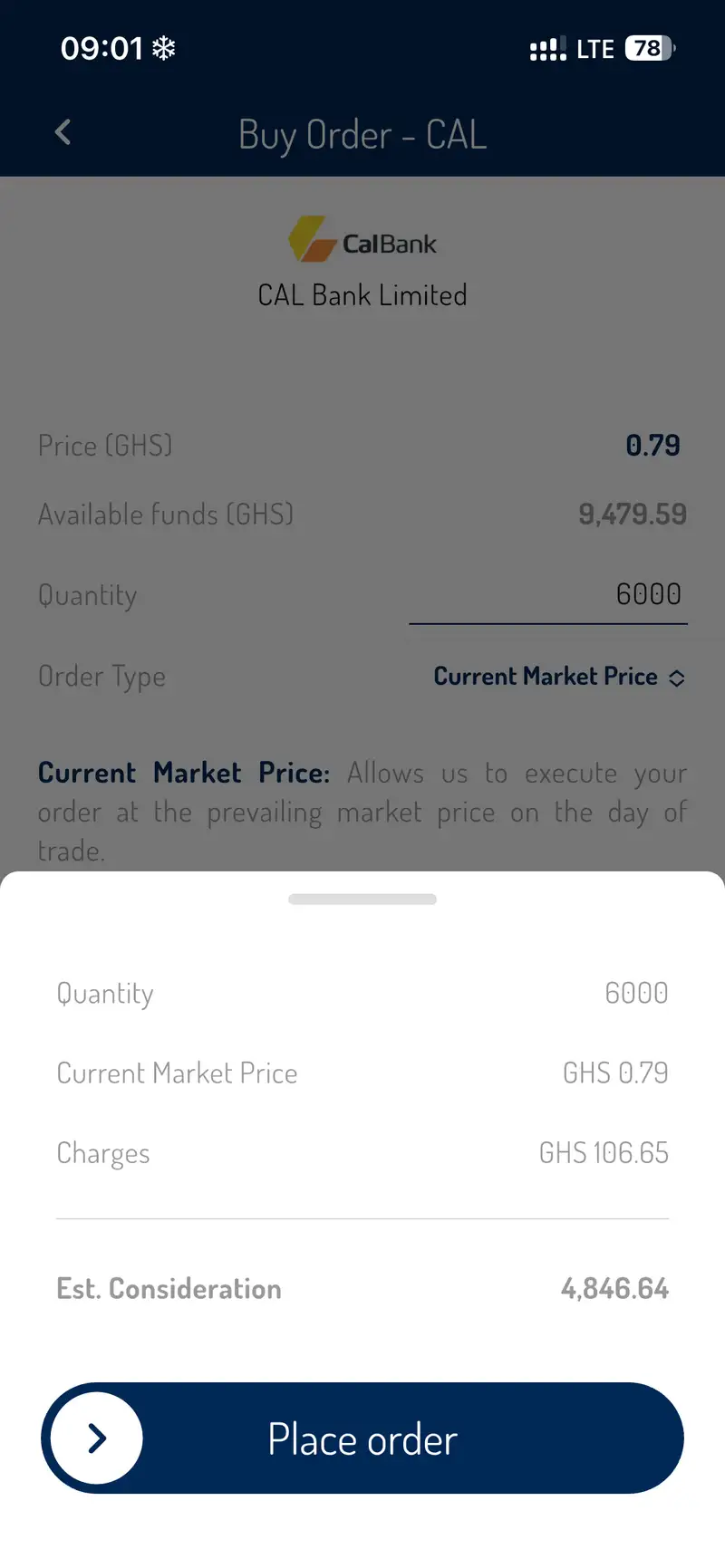The image size is (725, 1568).
Task: Go back using the header arrow
Action: [x=63, y=132]
